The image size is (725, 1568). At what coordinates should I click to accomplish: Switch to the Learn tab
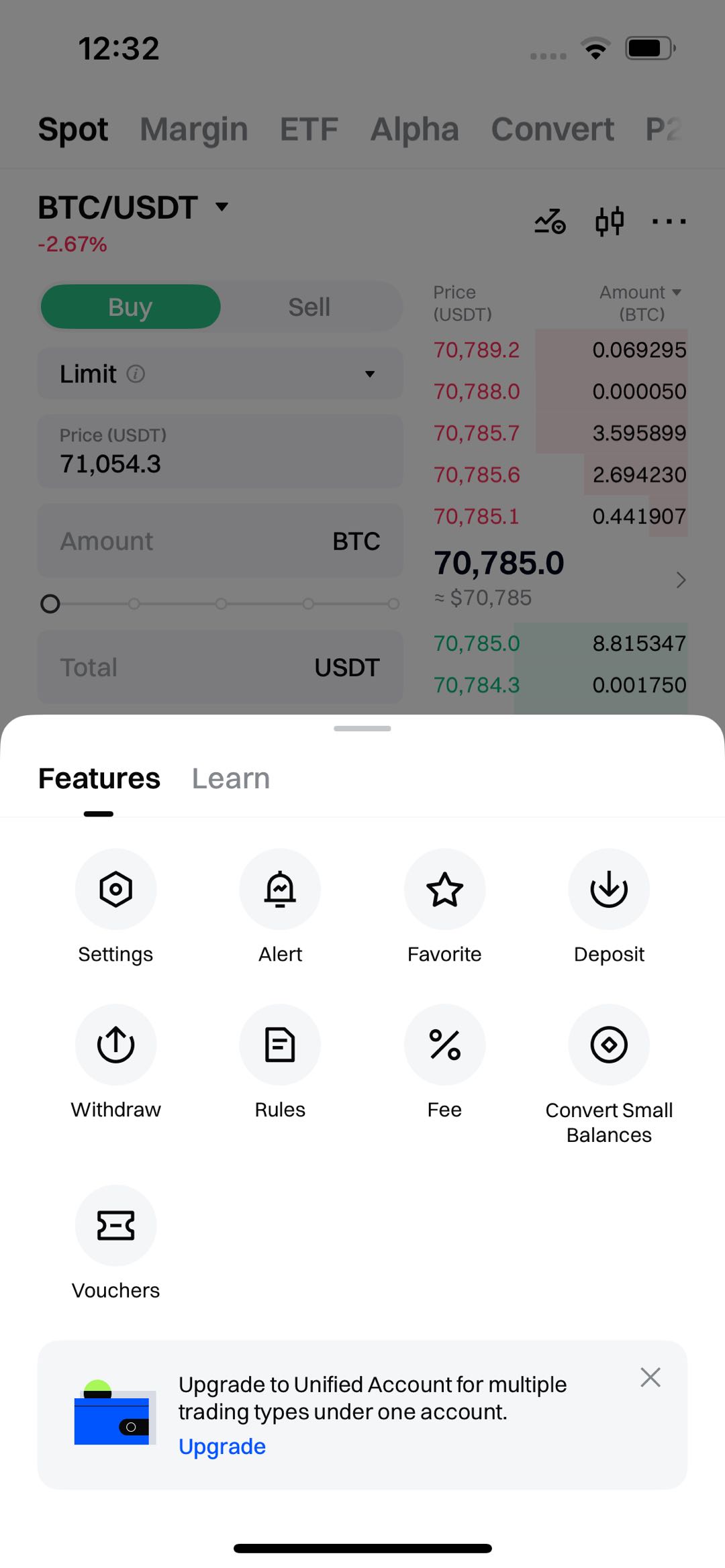231,778
